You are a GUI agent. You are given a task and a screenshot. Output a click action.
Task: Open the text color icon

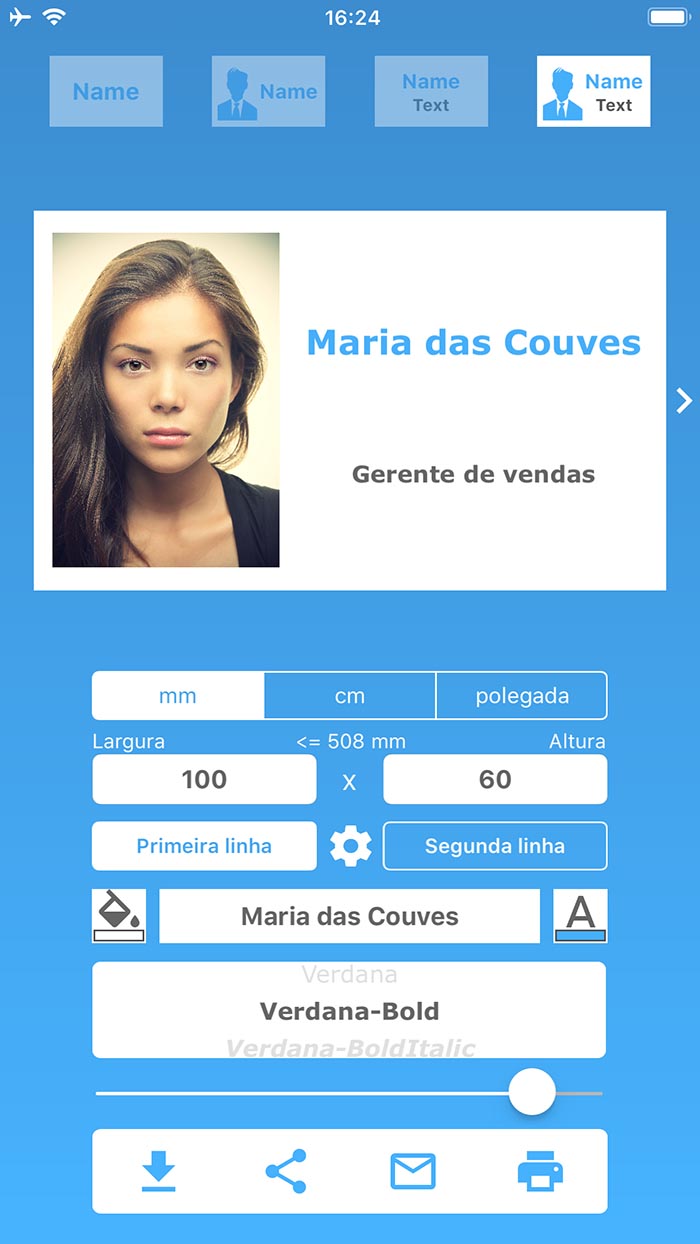[580, 916]
